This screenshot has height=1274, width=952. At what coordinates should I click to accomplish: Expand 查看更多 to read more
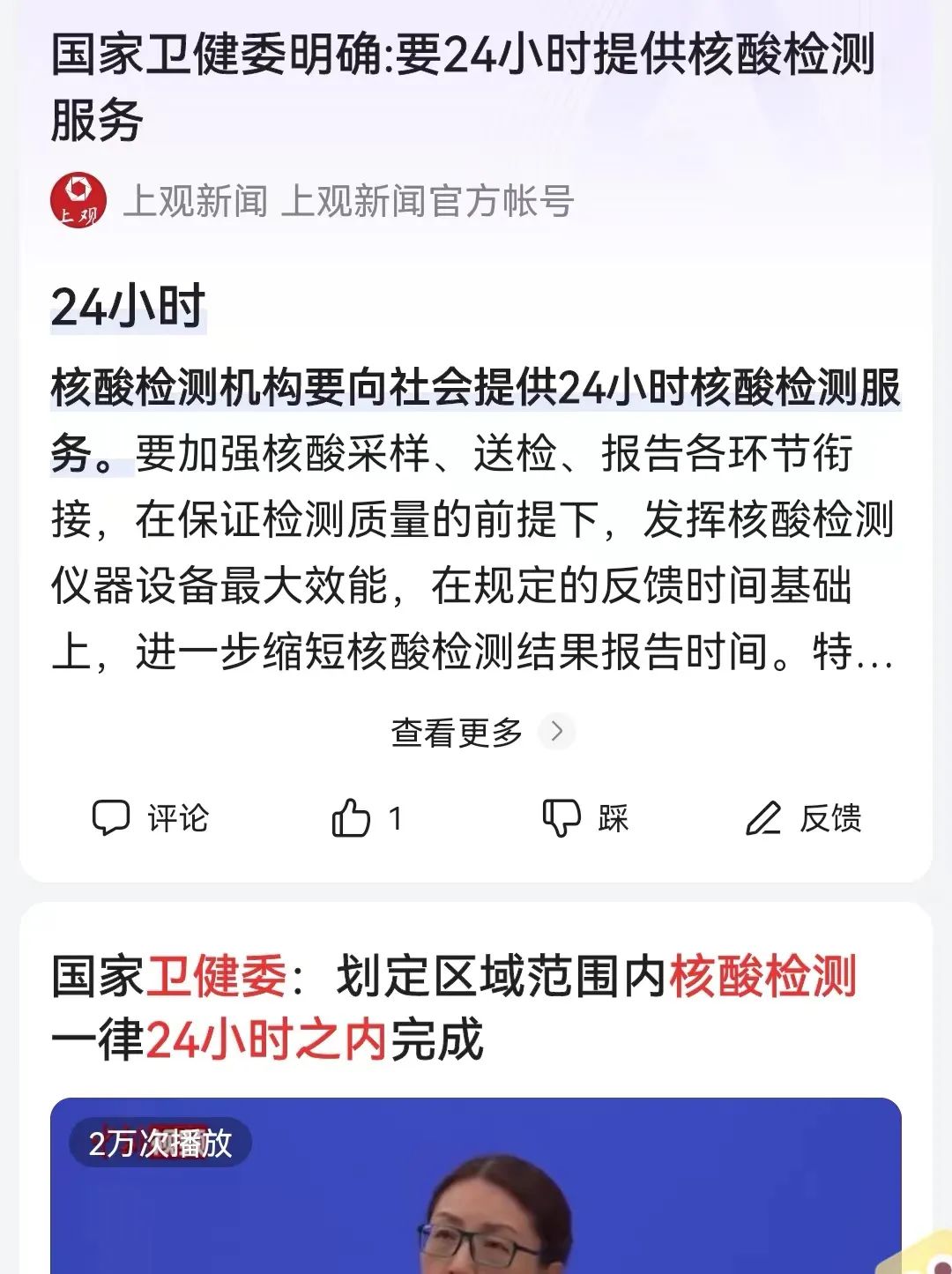coord(482,732)
